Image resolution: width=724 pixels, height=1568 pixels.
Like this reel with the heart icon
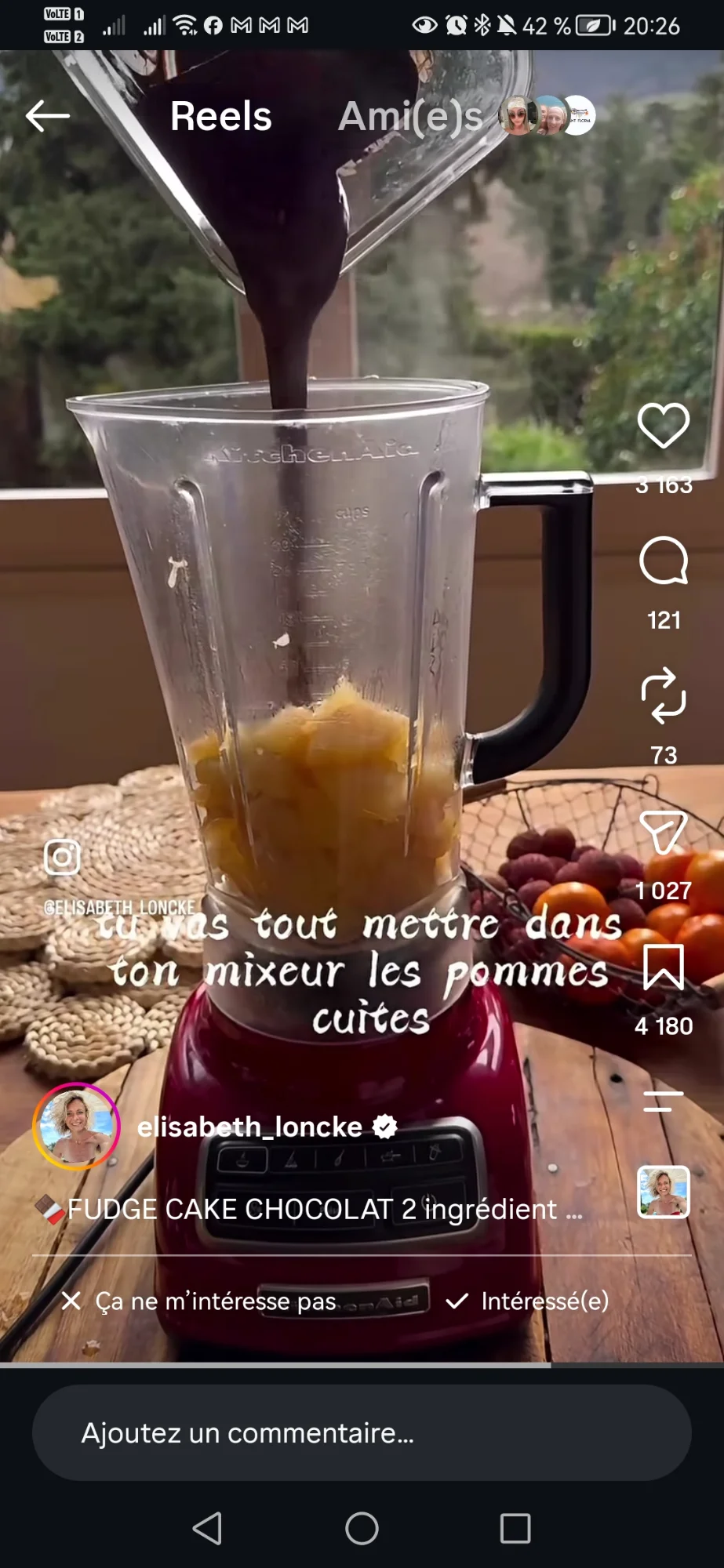pyautogui.click(x=664, y=426)
